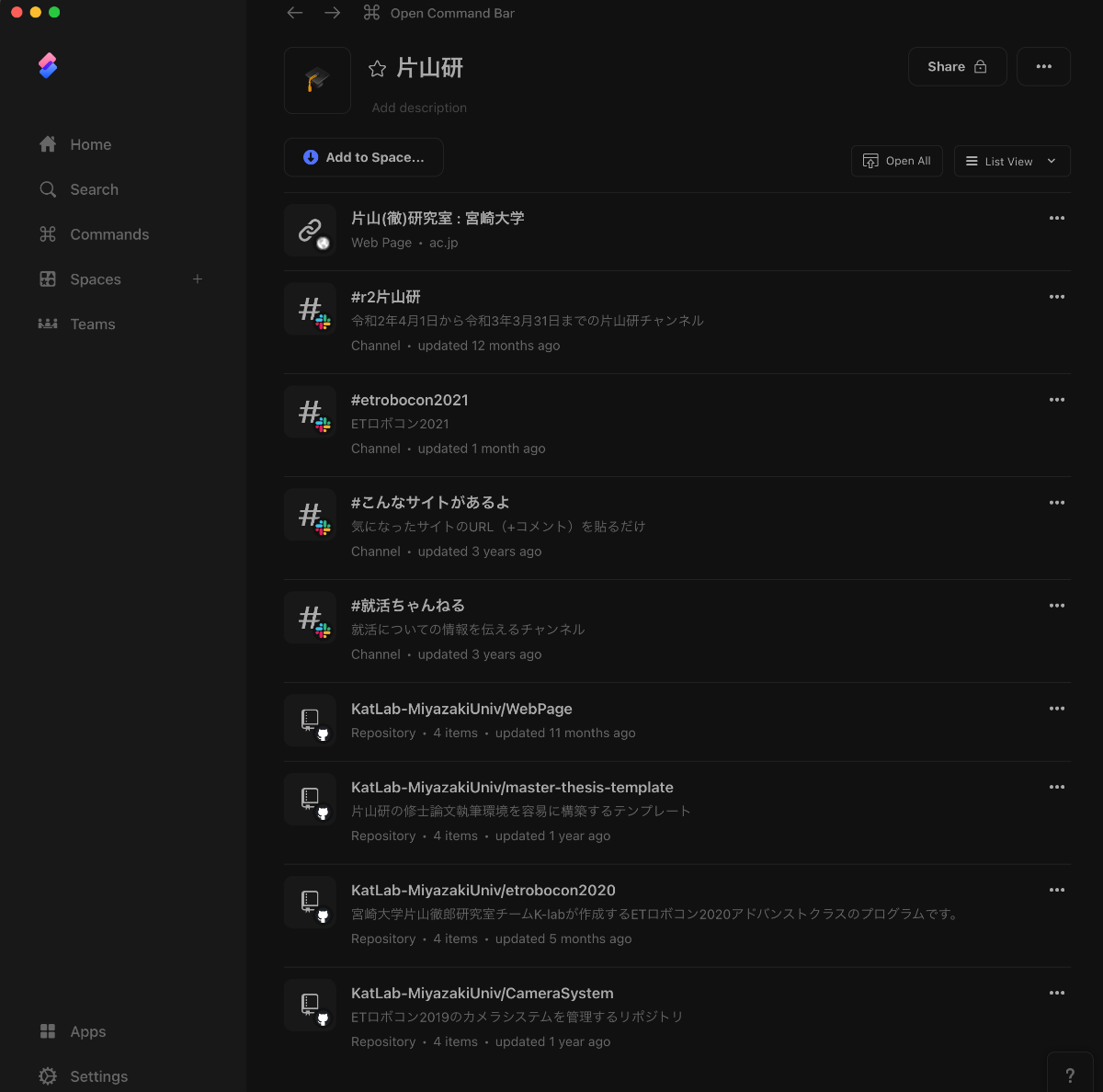Star the 片山研 space as favorite
Screen dimensions: 1103x1092
(377, 68)
